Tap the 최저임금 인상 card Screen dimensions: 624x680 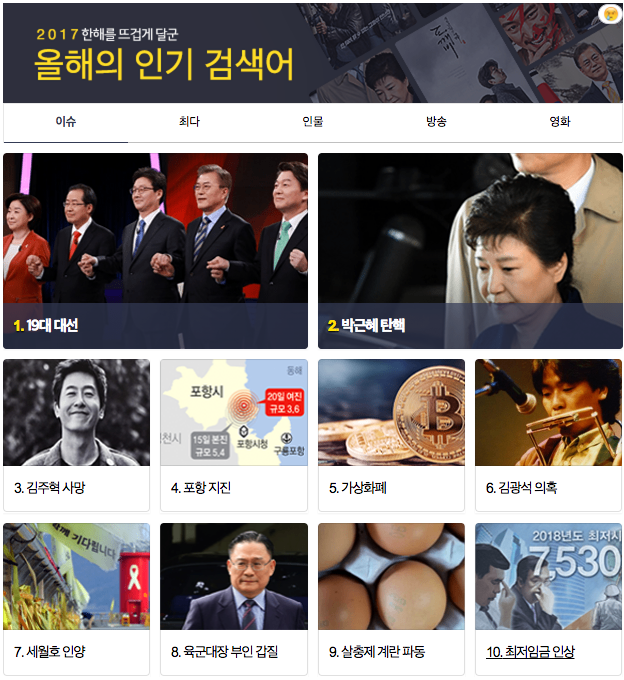pyautogui.click(x=548, y=598)
